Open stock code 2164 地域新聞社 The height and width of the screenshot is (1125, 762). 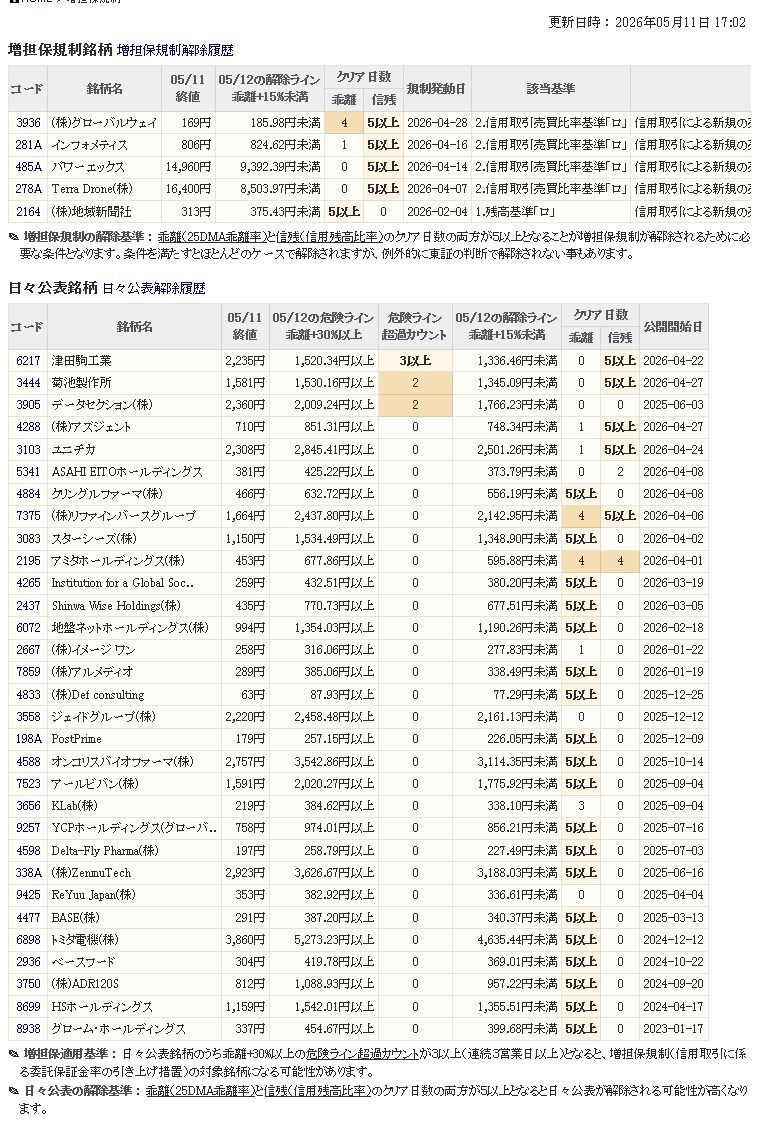28,212
